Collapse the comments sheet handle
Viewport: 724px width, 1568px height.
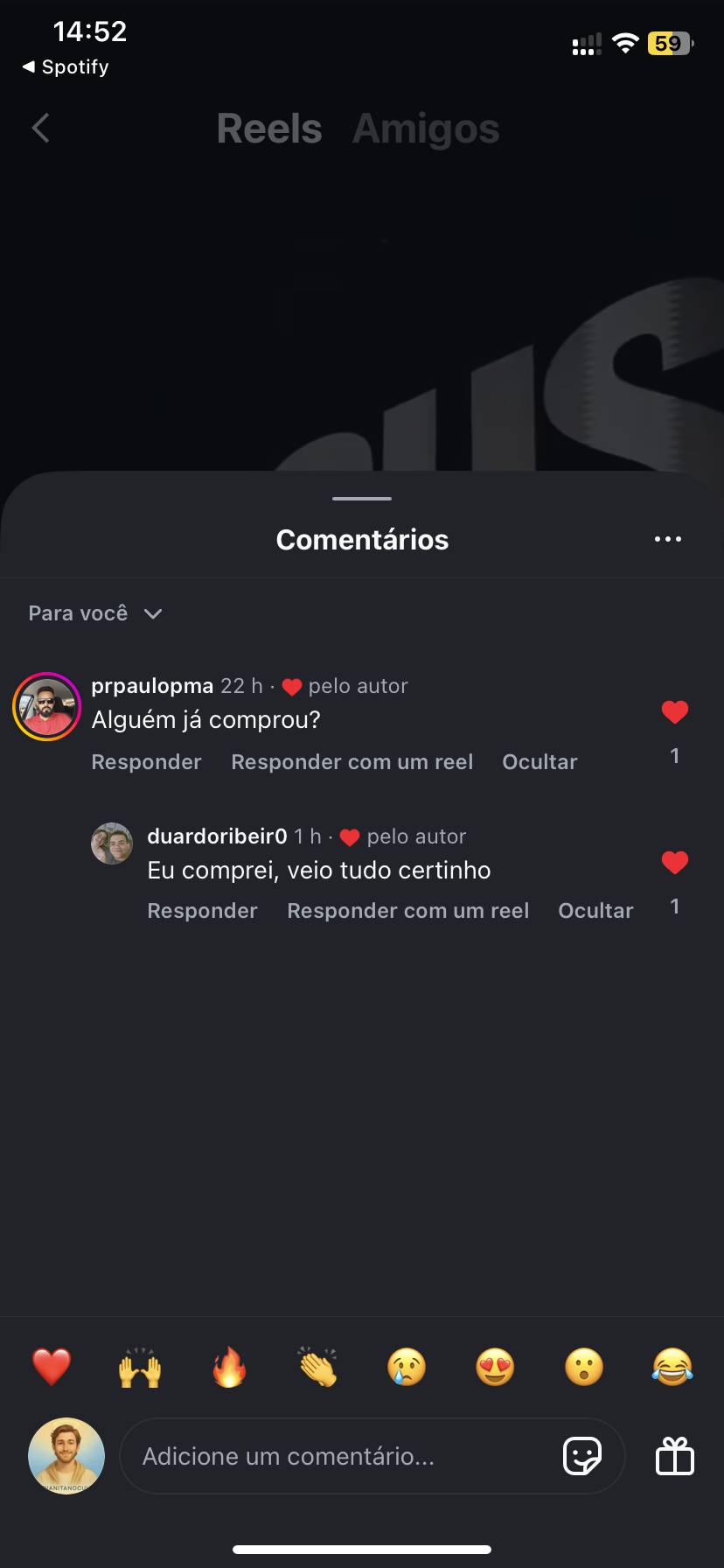click(361, 499)
